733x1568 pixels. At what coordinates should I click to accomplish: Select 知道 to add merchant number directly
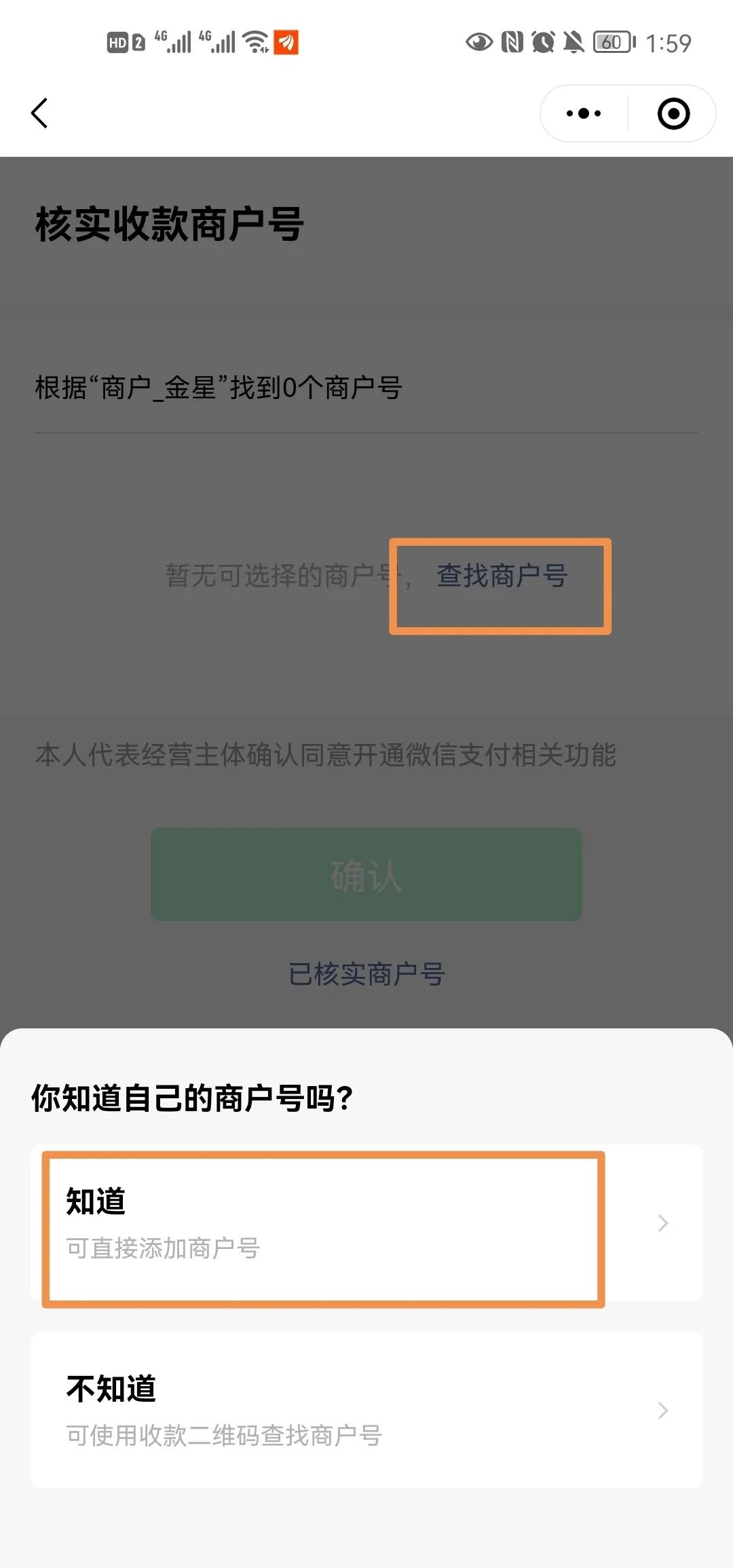click(365, 1223)
